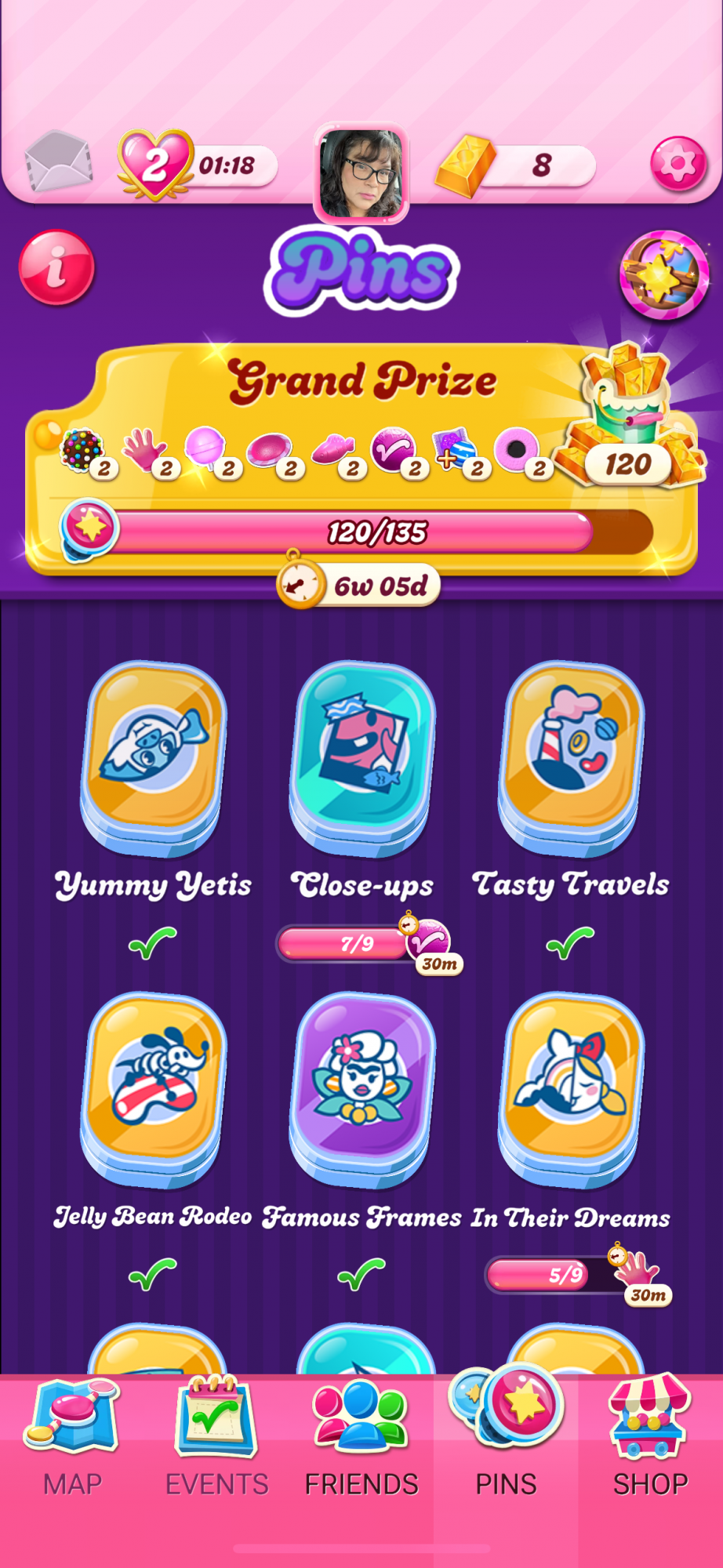Open the Jelly Bean Rodeo pin set
The image size is (723, 1568).
coord(154,1088)
